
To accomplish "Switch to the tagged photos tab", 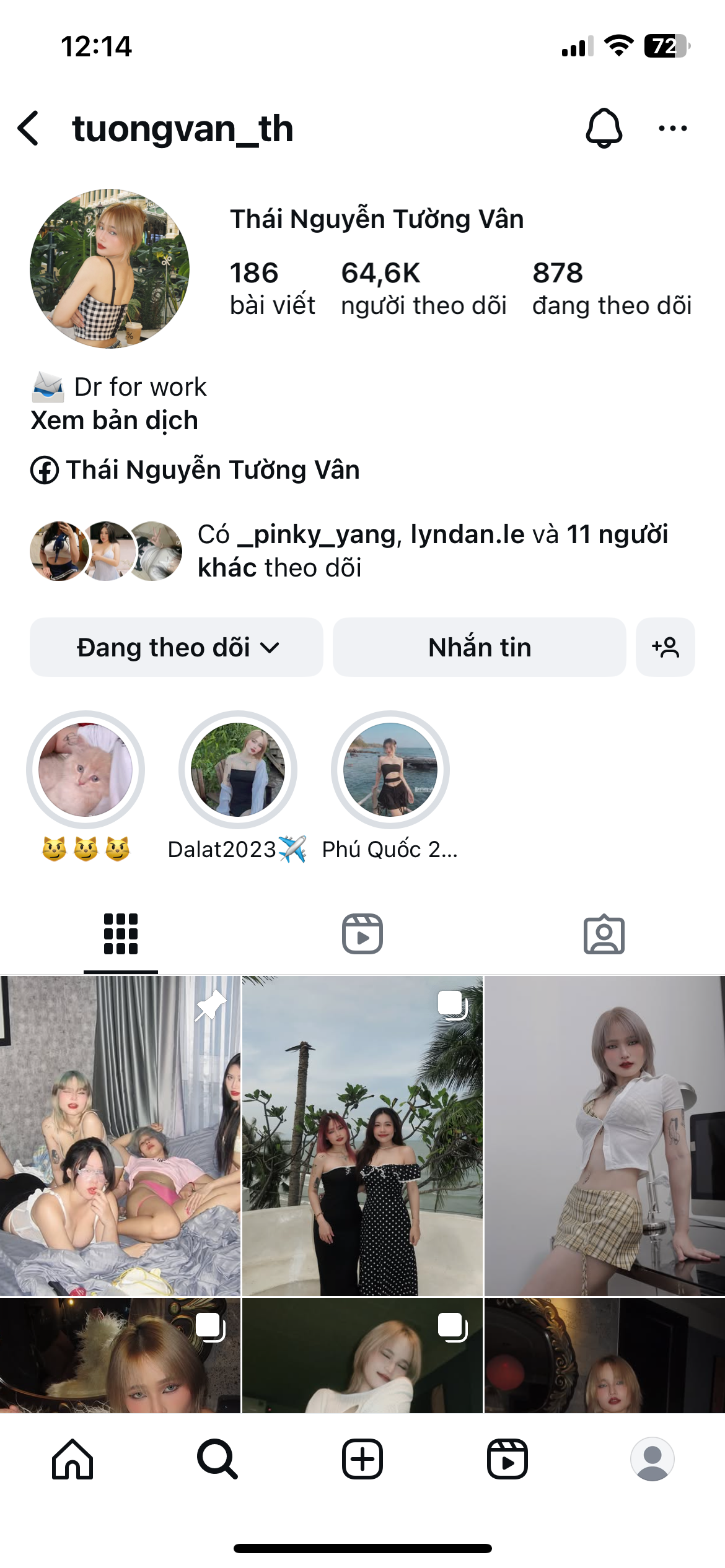I will tap(604, 934).
